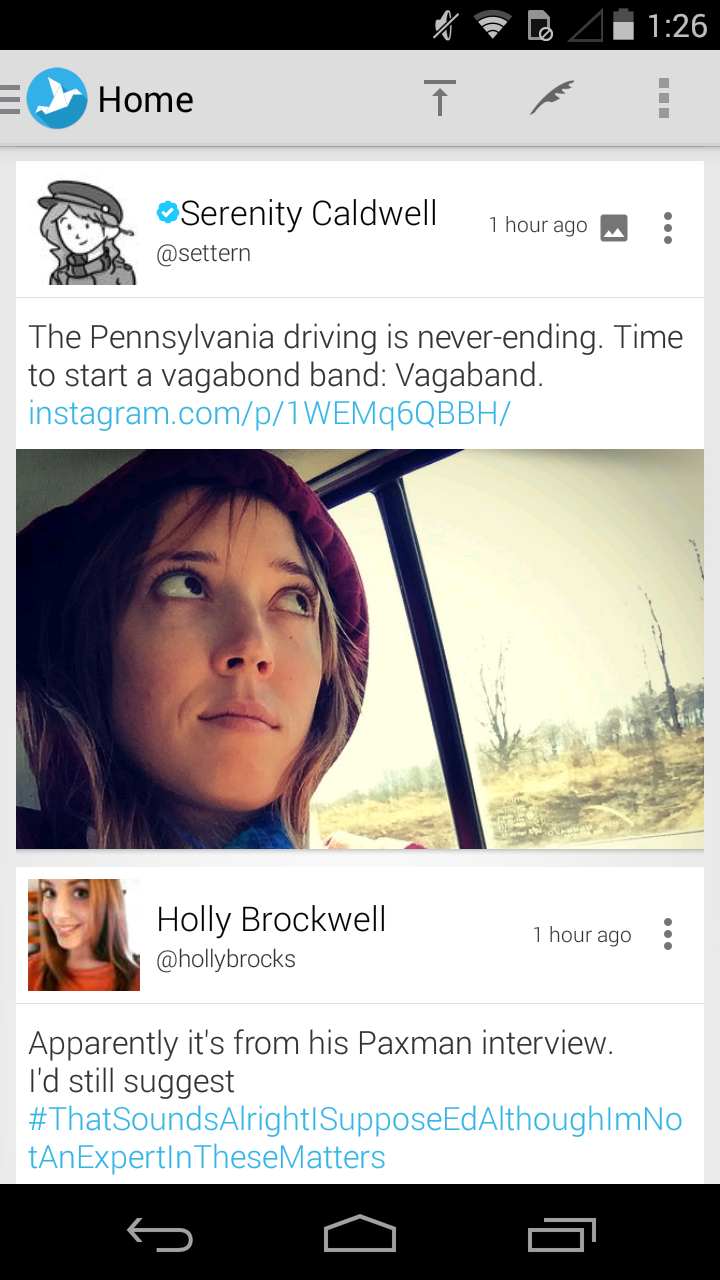Image resolution: width=720 pixels, height=1280 pixels.
Task: Open the app bar overflow menu
Action: 663,99
